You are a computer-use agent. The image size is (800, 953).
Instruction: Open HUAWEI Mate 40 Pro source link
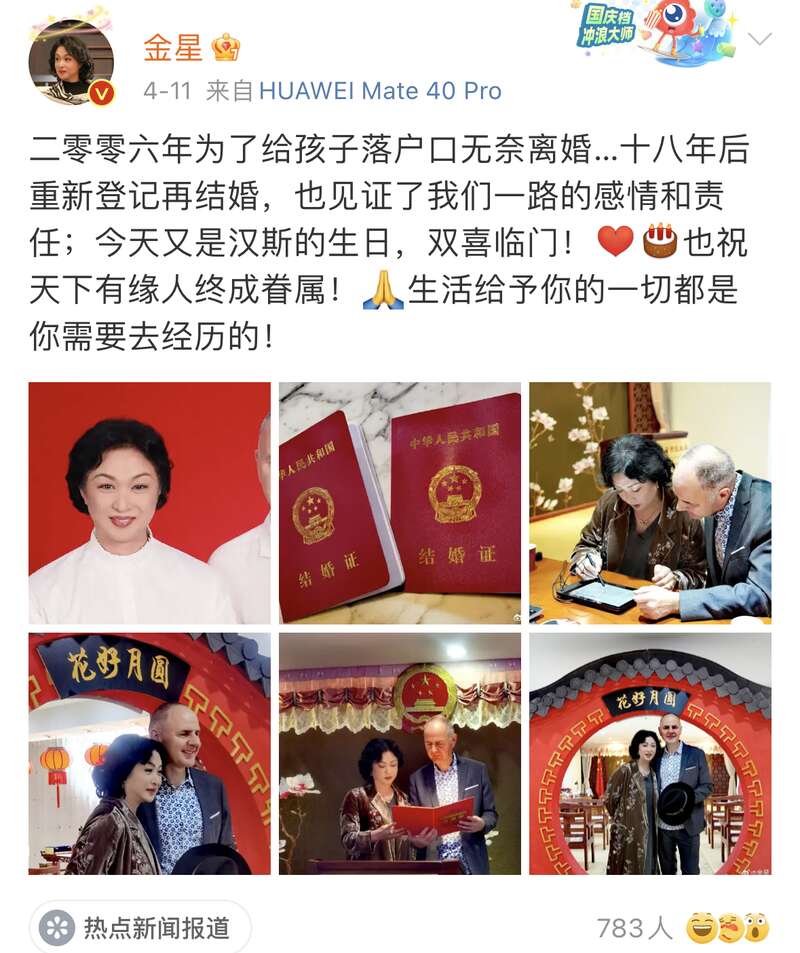380,91
